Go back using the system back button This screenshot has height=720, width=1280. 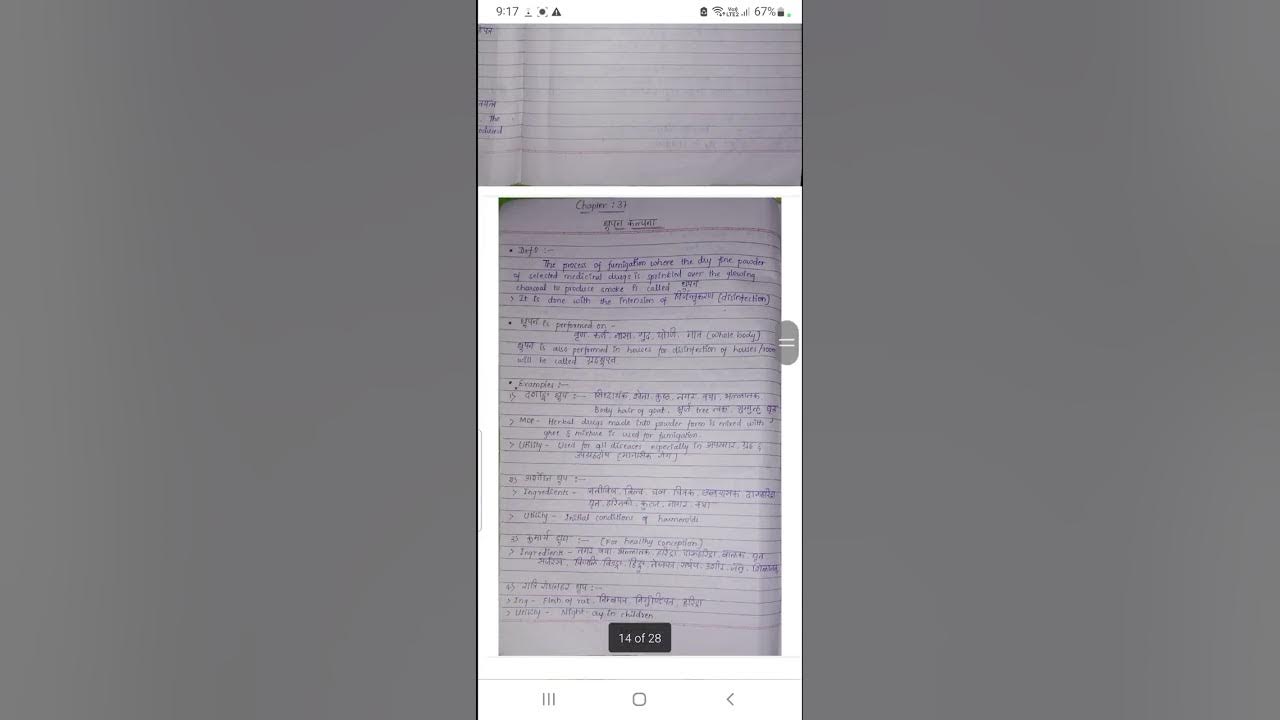coord(730,699)
